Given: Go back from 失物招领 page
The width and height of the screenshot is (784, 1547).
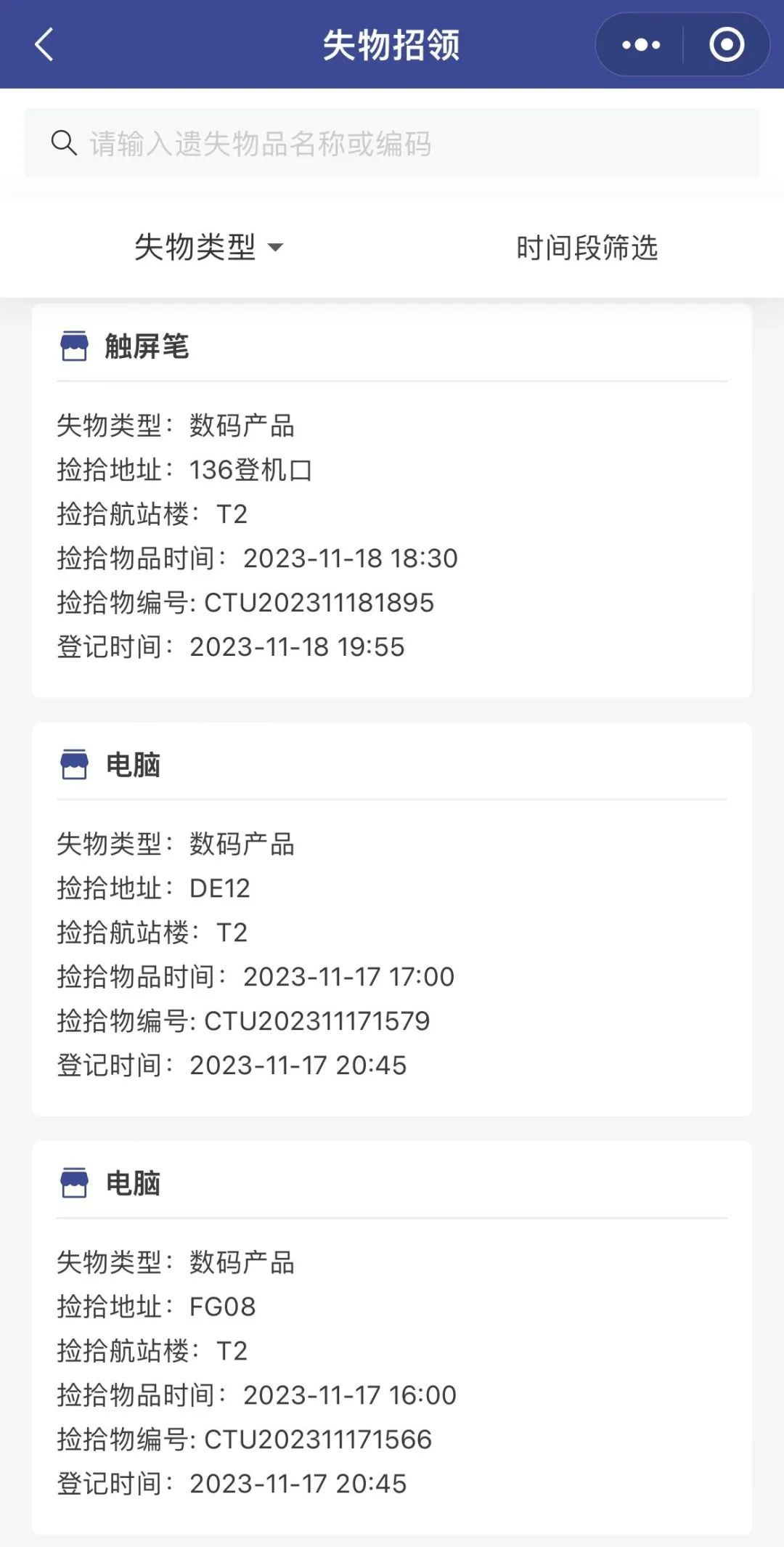Looking at the screenshot, I should pyautogui.click(x=44, y=45).
